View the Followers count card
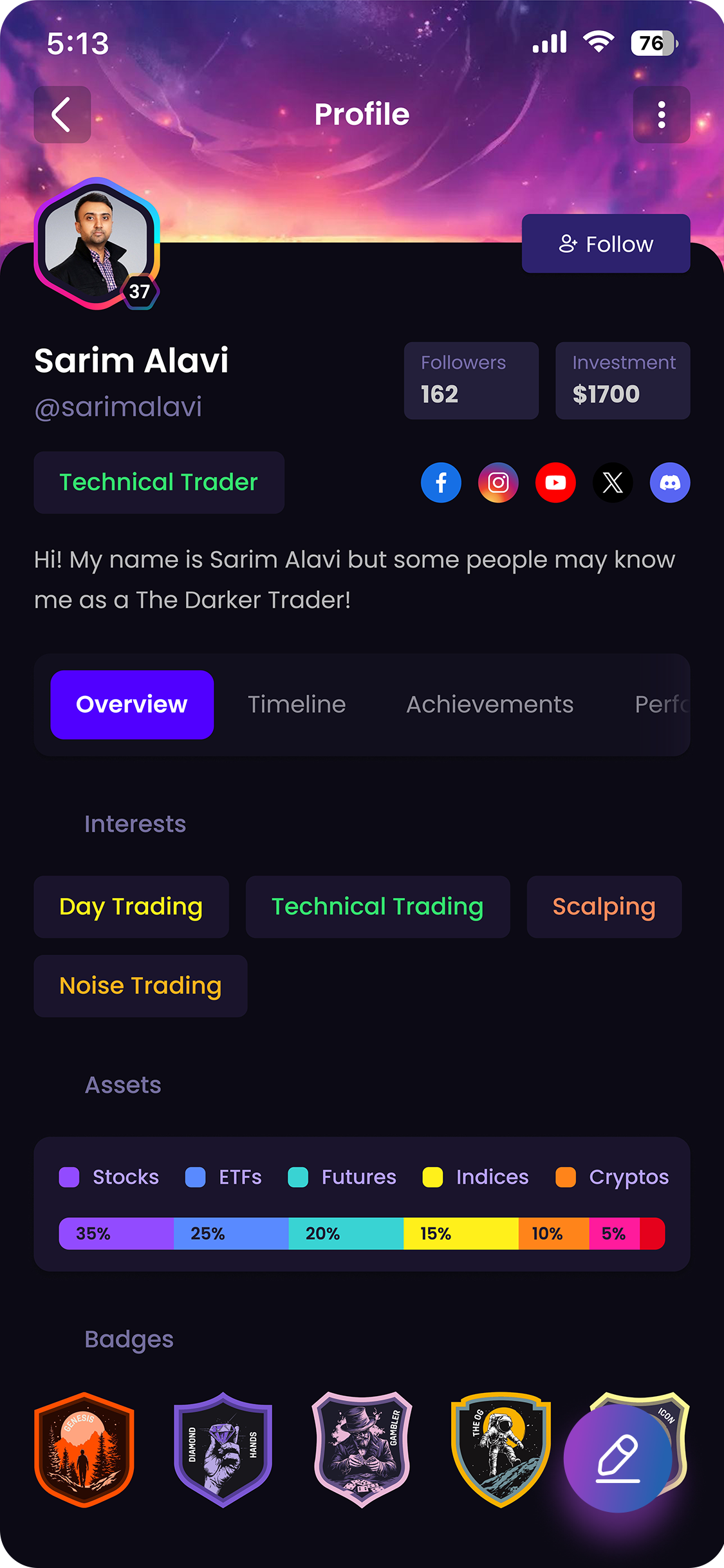 pyautogui.click(x=471, y=380)
